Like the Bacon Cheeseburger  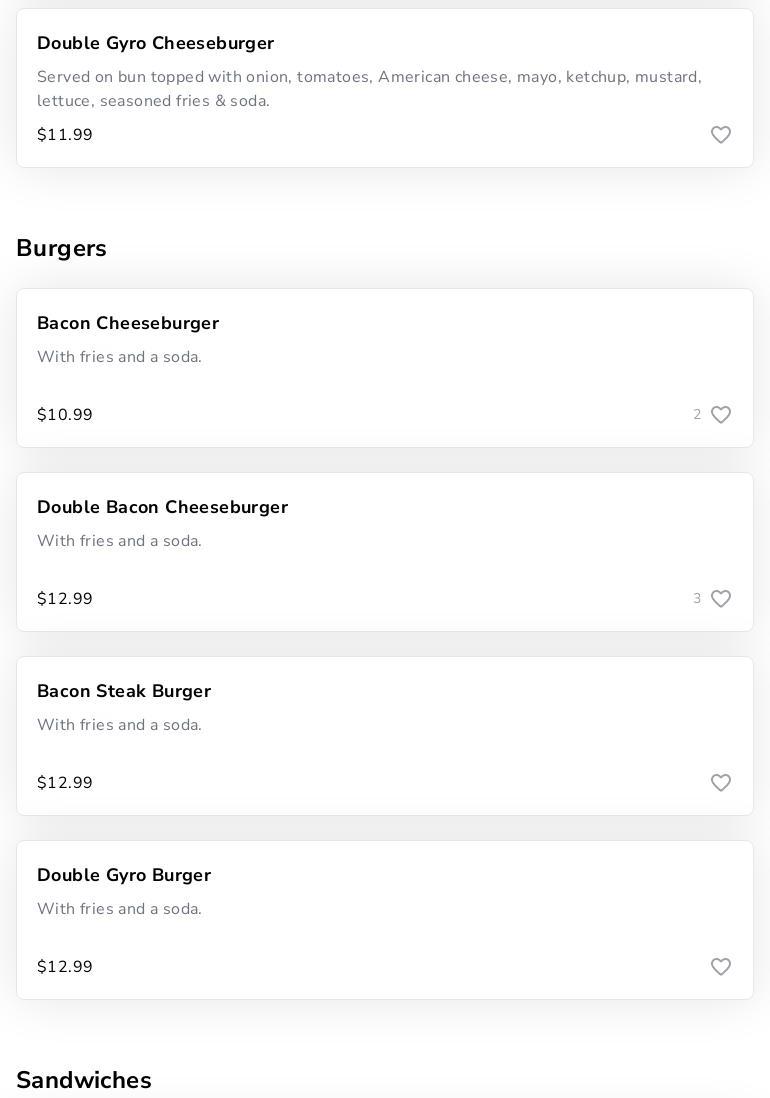click(721, 415)
